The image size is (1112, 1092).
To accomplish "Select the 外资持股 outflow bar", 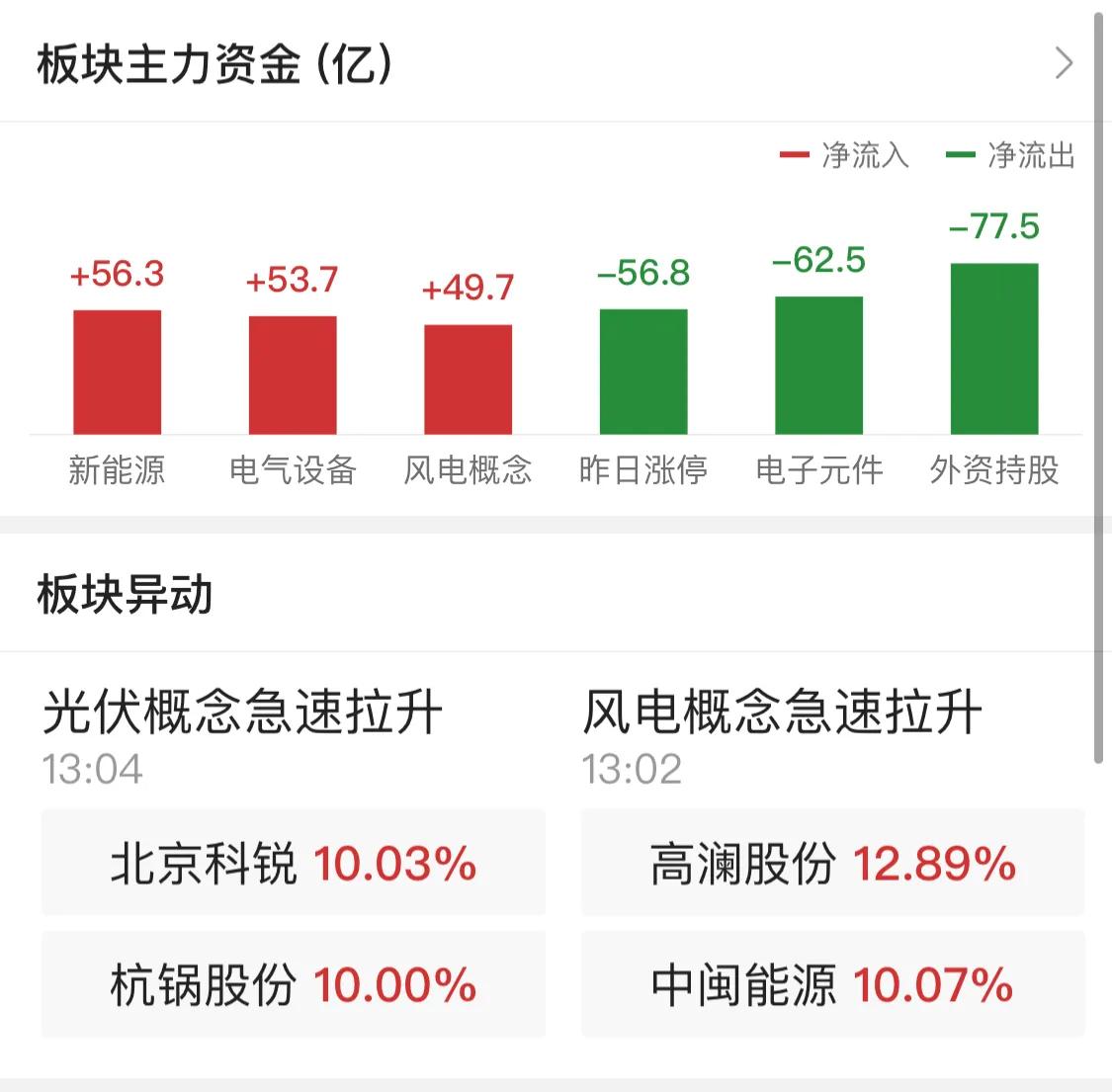I will click(x=994, y=348).
